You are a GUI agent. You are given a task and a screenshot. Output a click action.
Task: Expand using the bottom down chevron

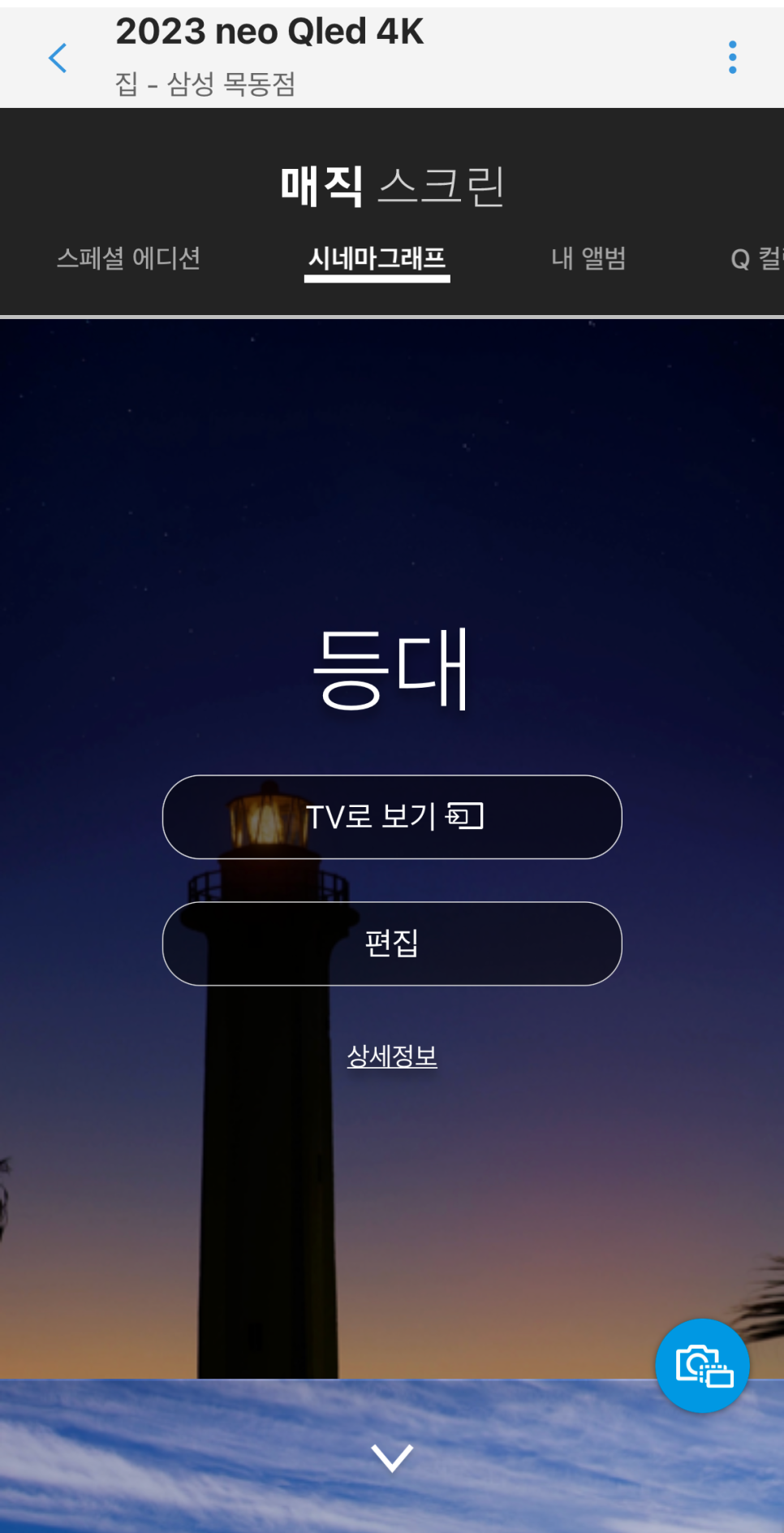point(392,1457)
